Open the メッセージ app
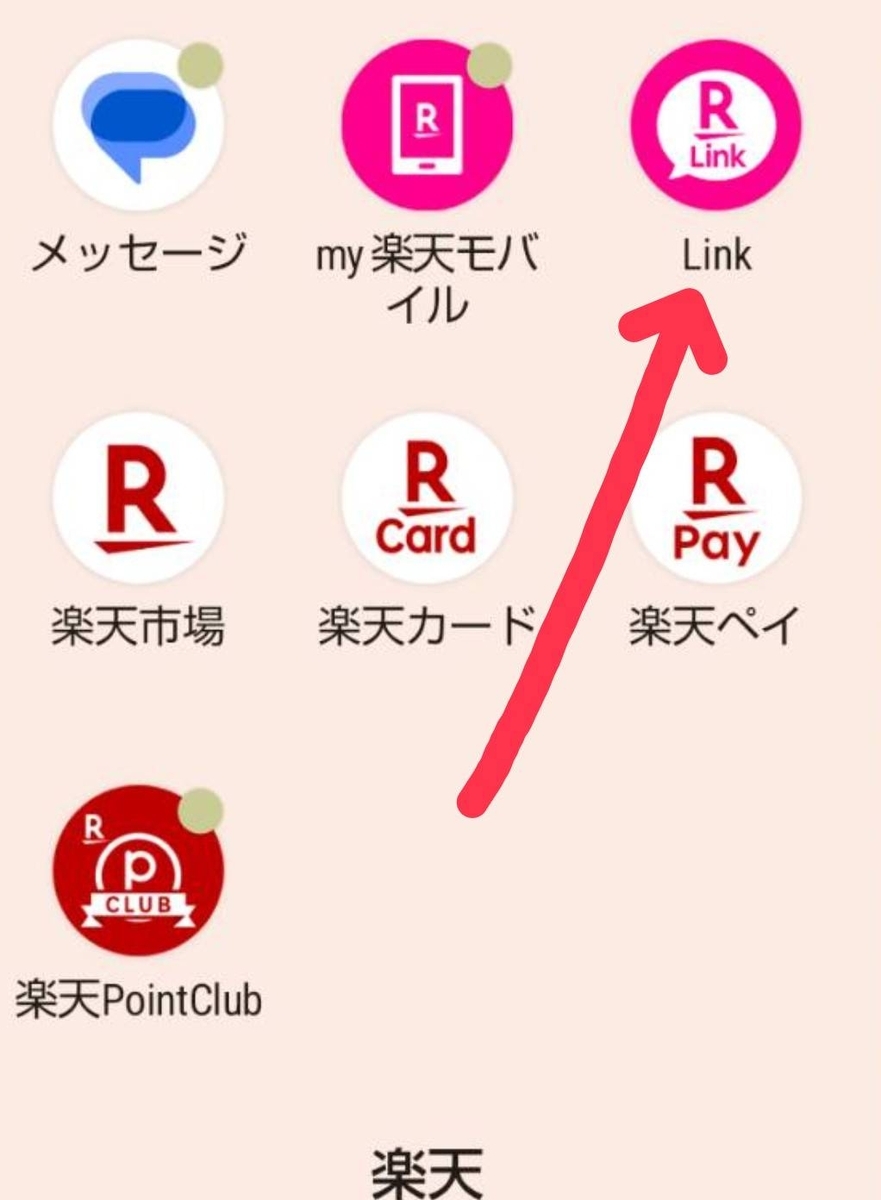The height and width of the screenshot is (1200, 881). [x=138, y=124]
